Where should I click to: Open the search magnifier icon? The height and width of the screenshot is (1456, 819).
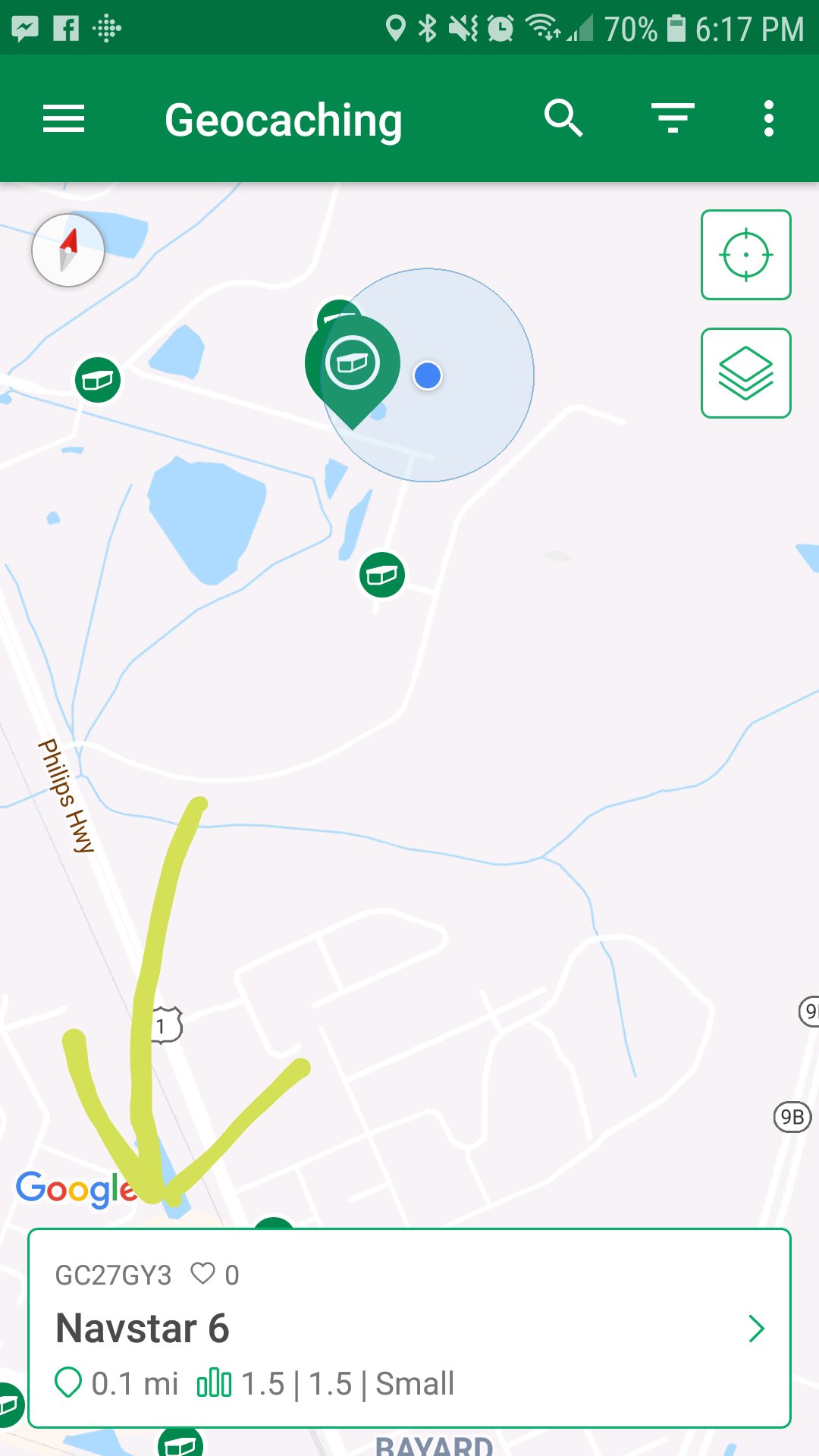(563, 118)
